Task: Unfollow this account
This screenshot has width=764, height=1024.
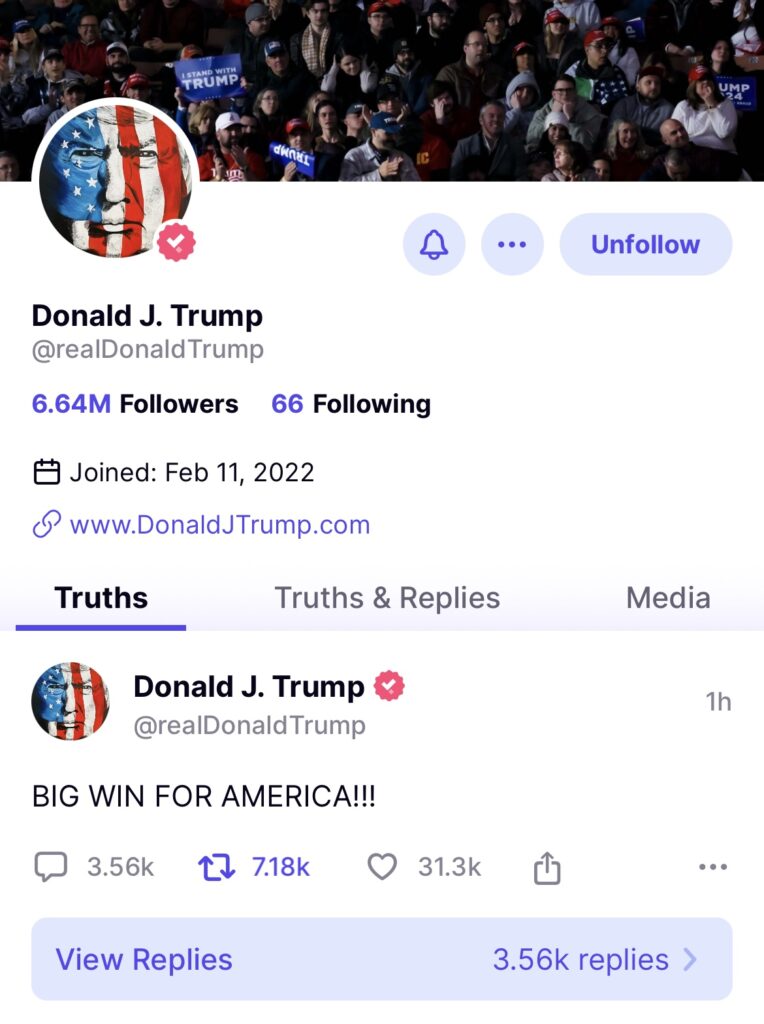Action: pyautogui.click(x=645, y=244)
